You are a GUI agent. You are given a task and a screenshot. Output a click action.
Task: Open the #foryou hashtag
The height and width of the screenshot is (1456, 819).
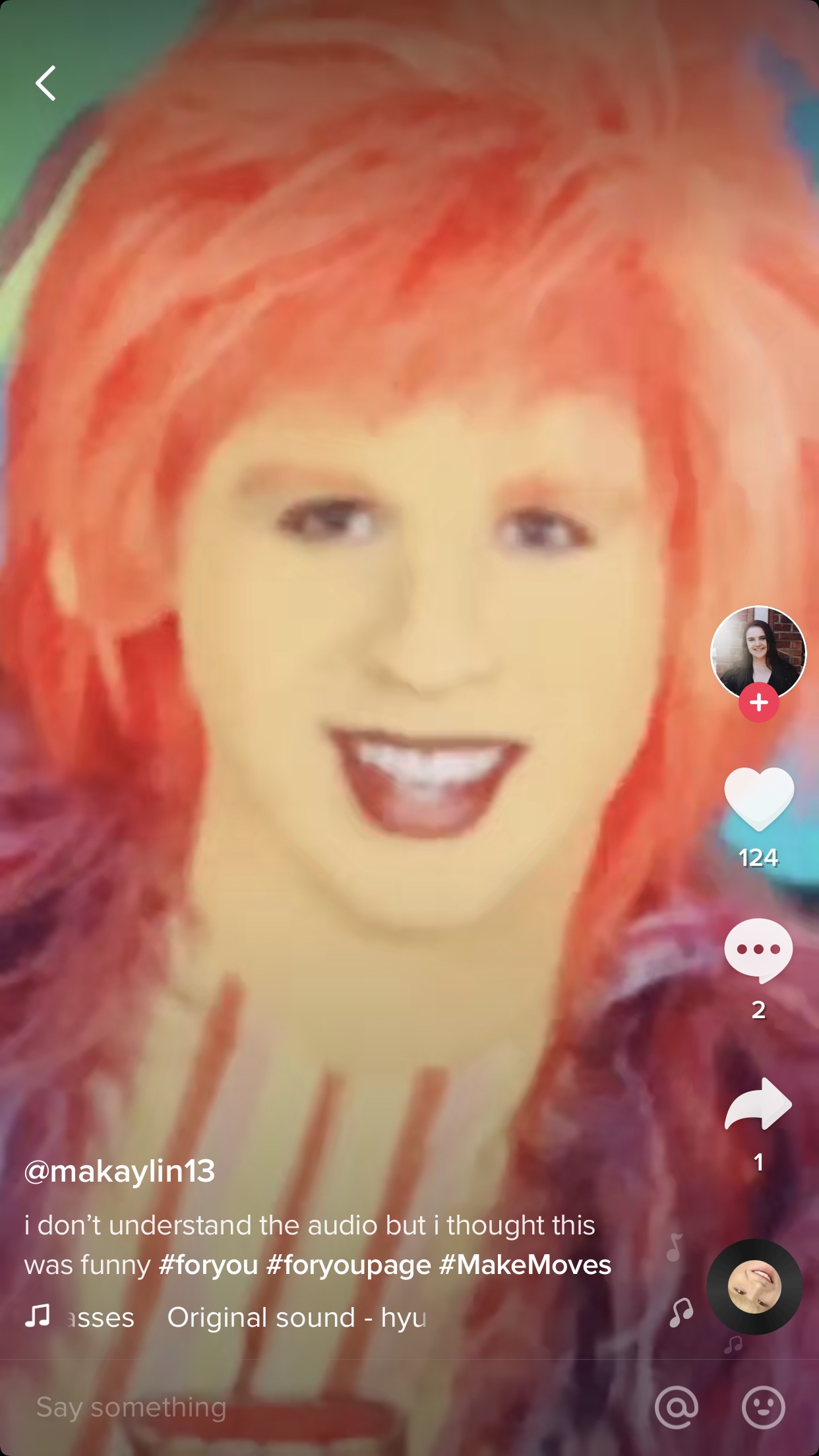pos(208,1265)
